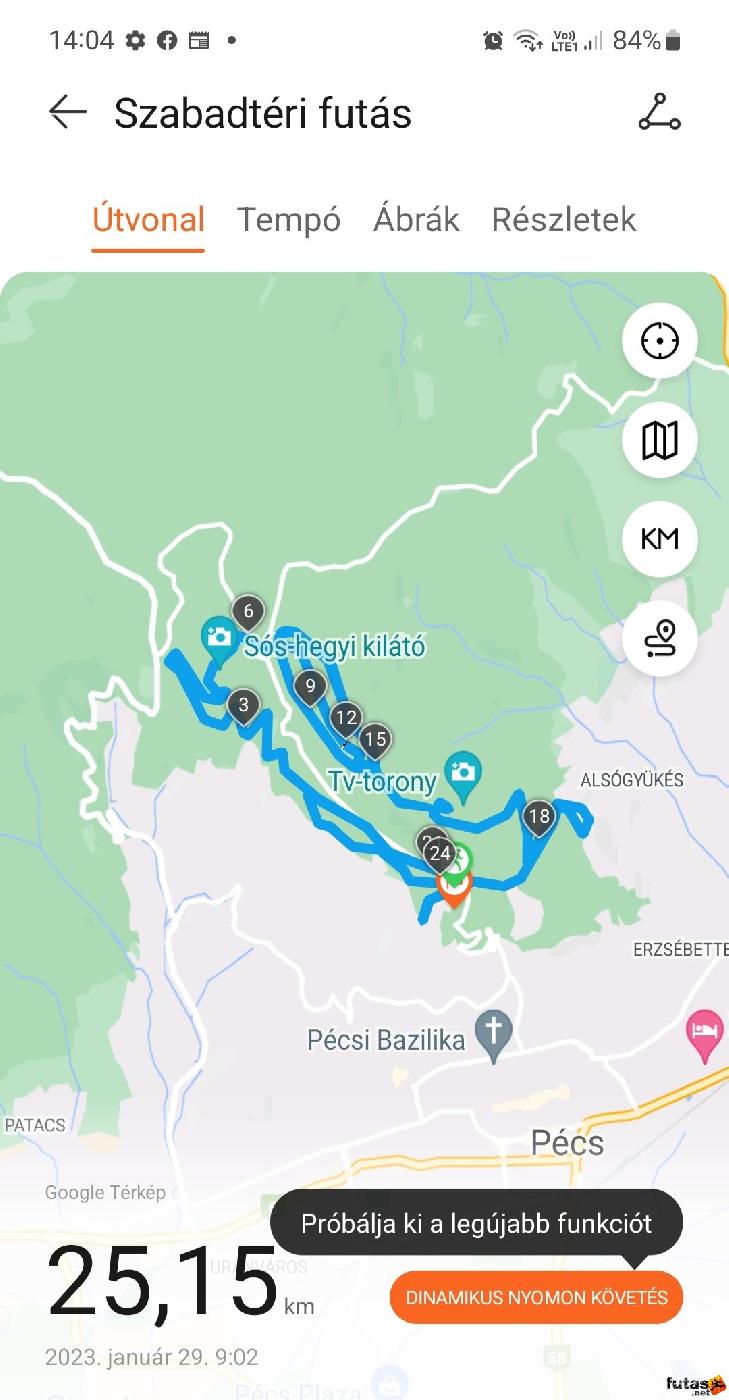Viewport: 729px width, 1400px height.
Task: Open the Ábrák tab
Action: click(x=416, y=220)
